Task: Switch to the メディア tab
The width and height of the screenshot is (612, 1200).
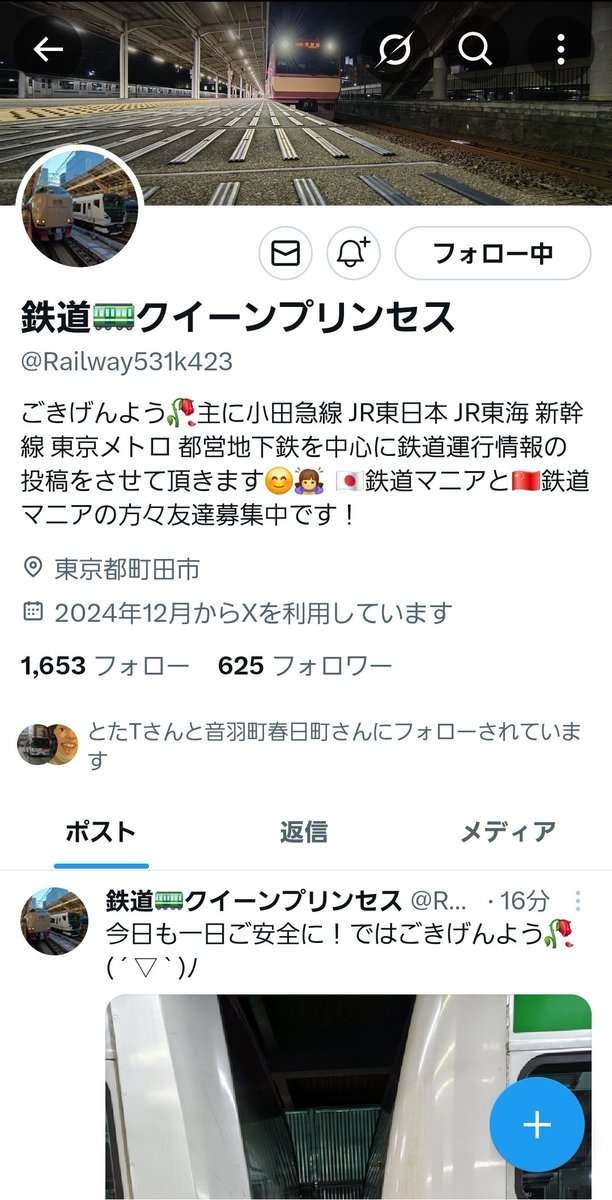Action: click(x=507, y=831)
